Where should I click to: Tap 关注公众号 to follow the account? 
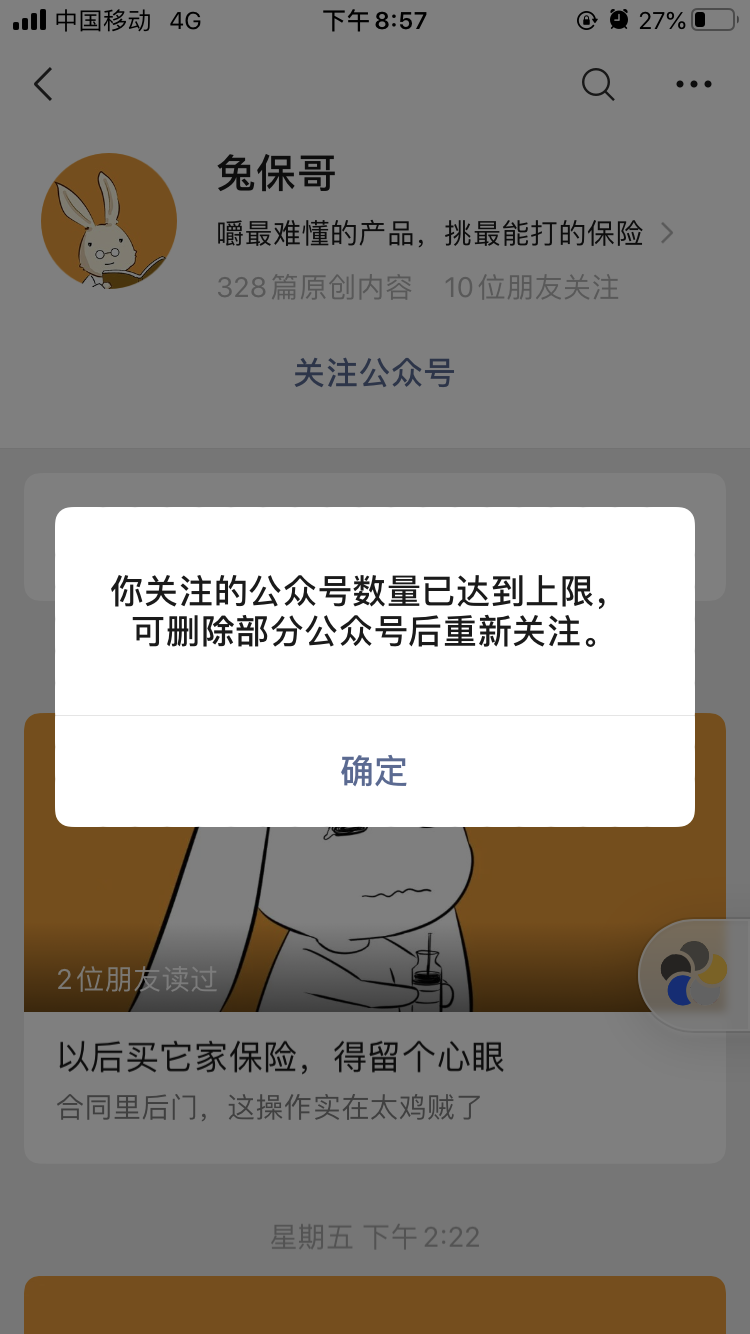[x=374, y=371]
